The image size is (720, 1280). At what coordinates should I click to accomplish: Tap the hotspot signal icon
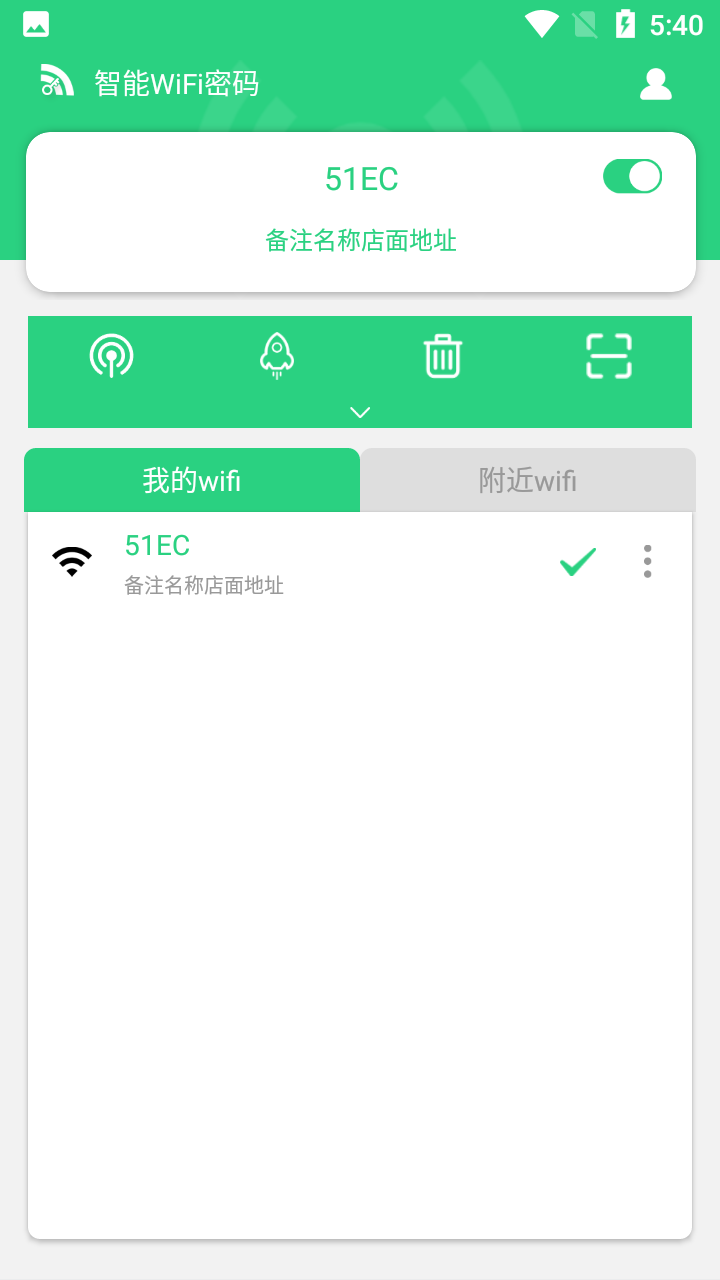(111, 356)
